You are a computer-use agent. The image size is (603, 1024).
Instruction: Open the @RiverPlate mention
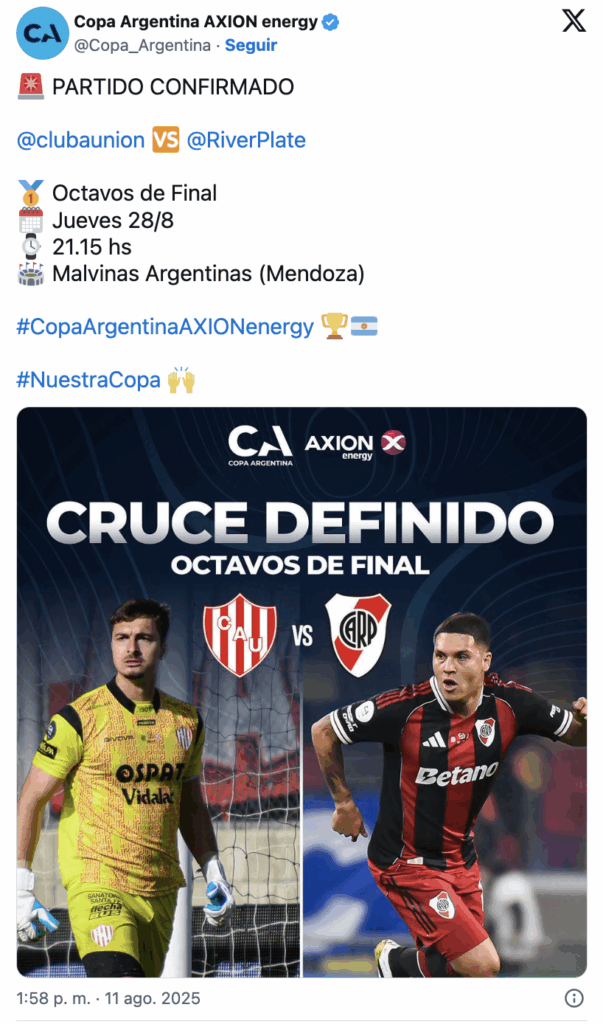click(x=246, y=140)
